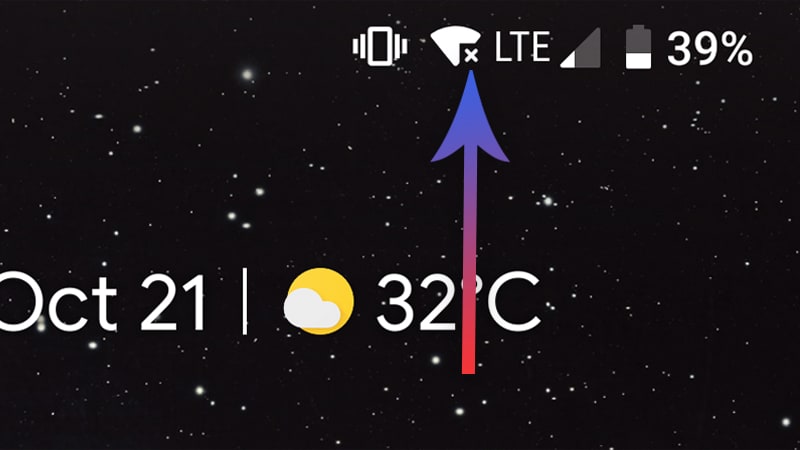Open the weather widget showing 32°C

410,302
